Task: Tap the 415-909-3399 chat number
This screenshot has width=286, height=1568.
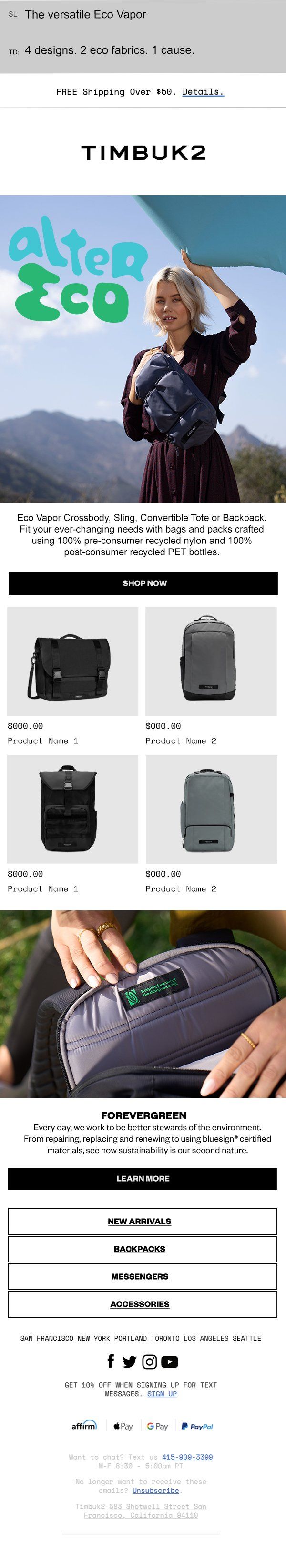Action: [187, 1457]
